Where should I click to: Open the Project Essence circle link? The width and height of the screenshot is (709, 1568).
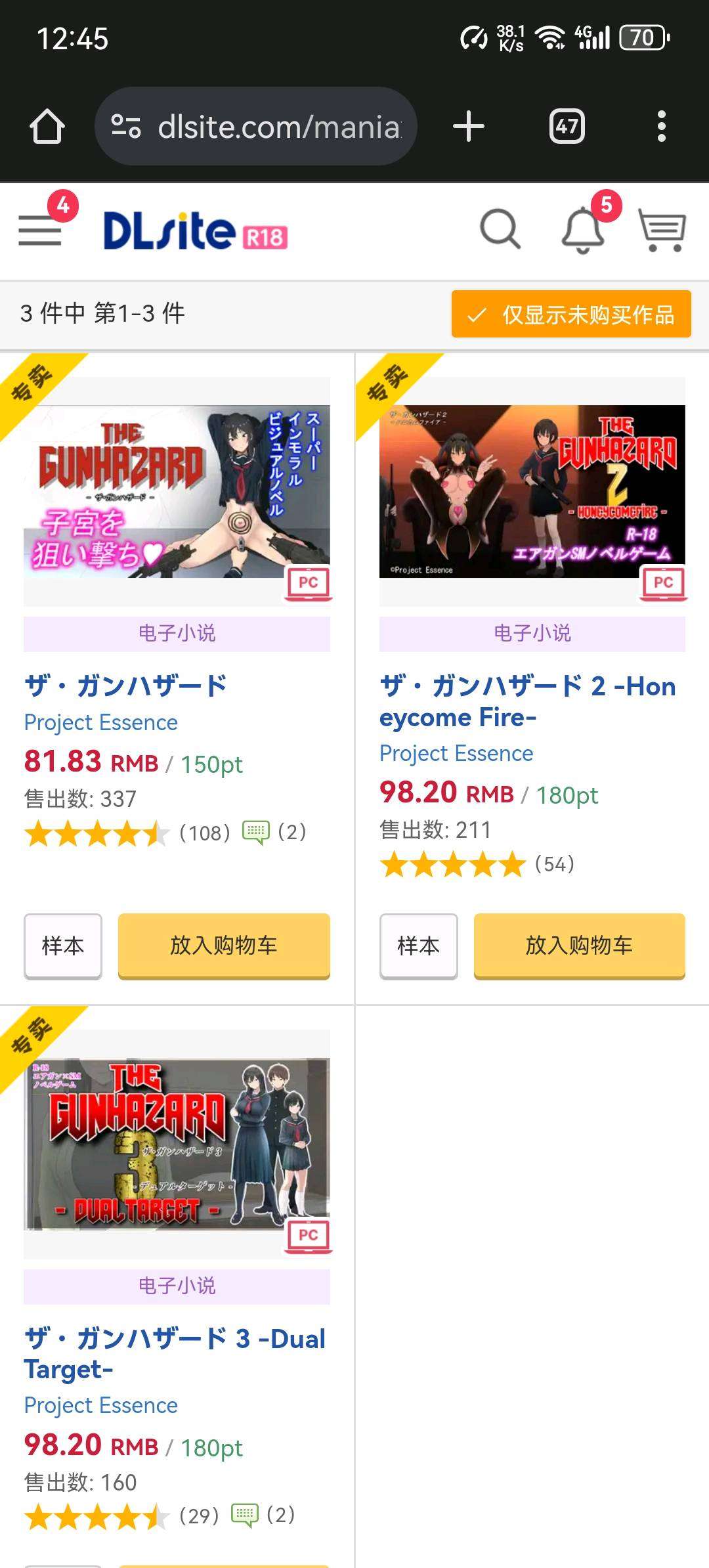(100, 722)
